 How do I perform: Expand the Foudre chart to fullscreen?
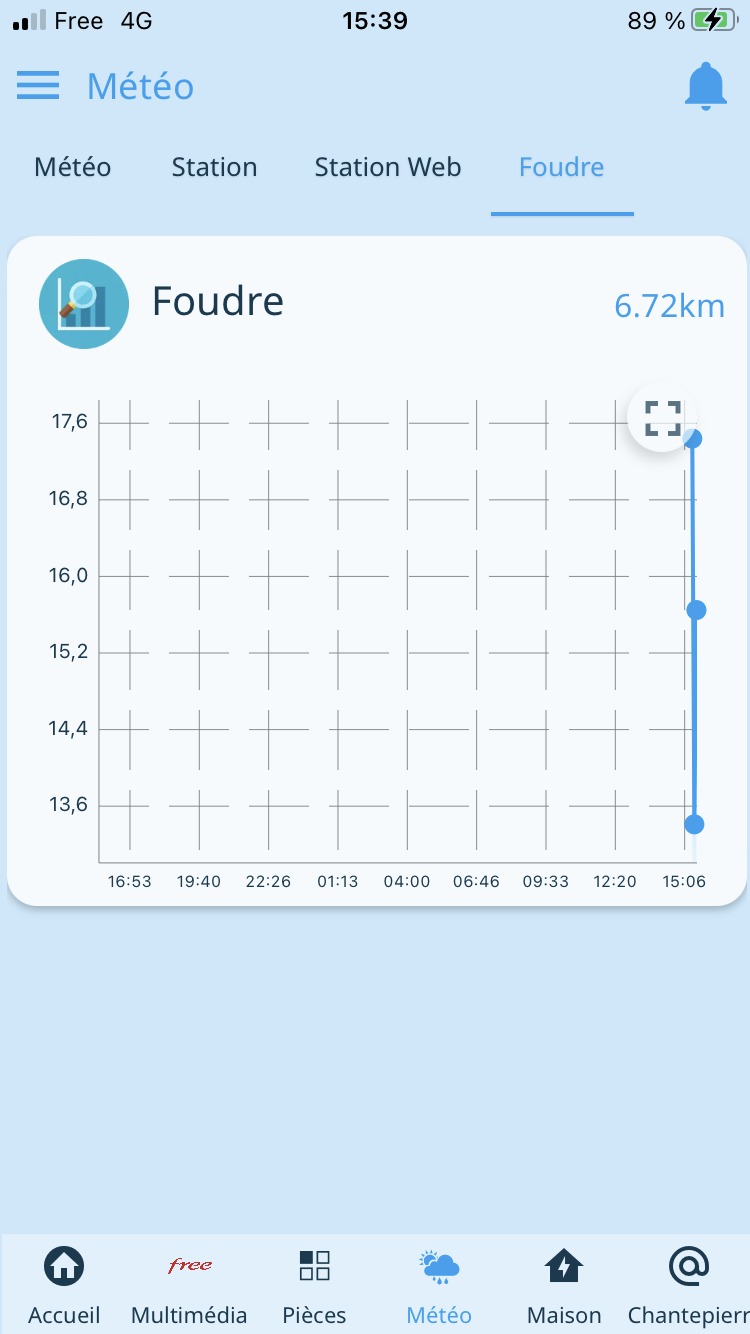tap(662, 418)
